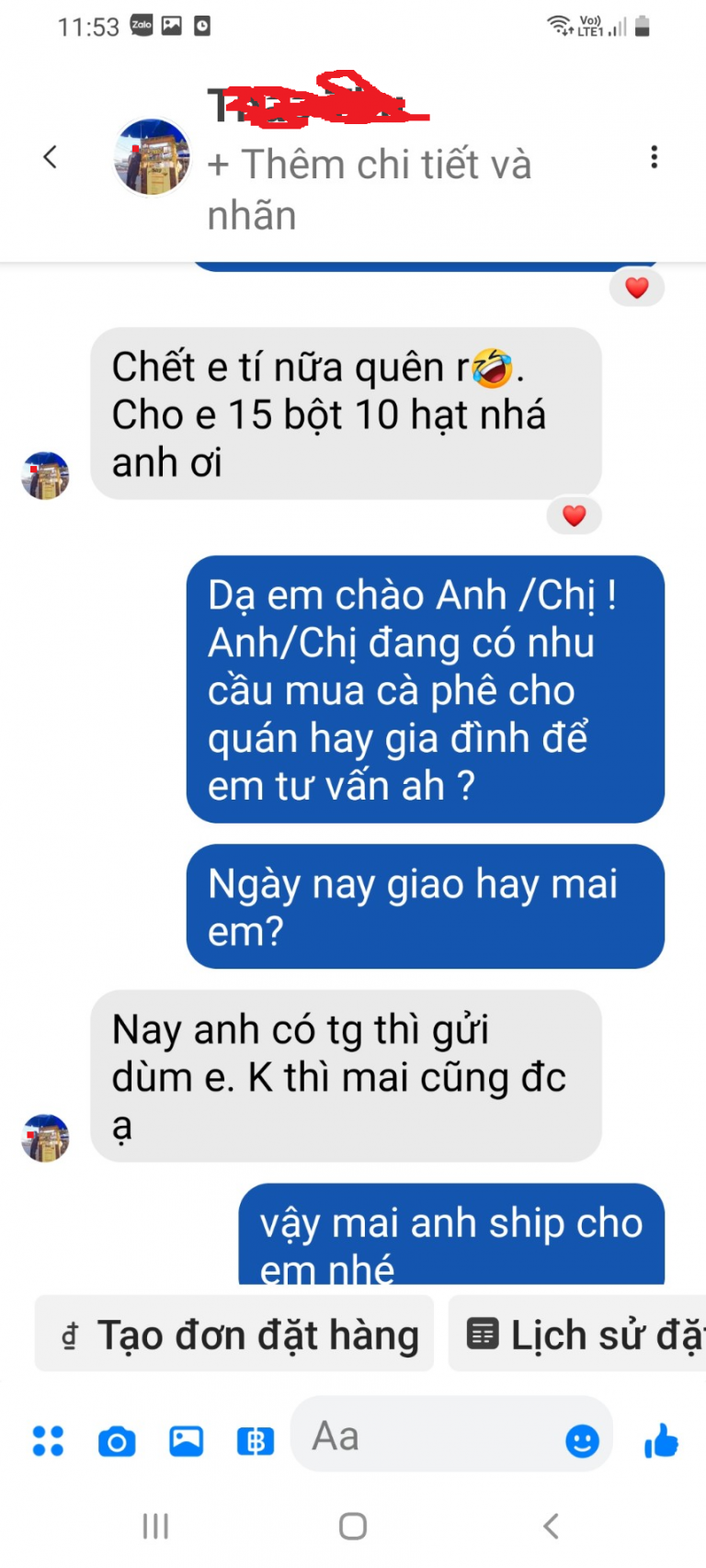Tap the payment icon beside the gallery

tap(255, 1441)
